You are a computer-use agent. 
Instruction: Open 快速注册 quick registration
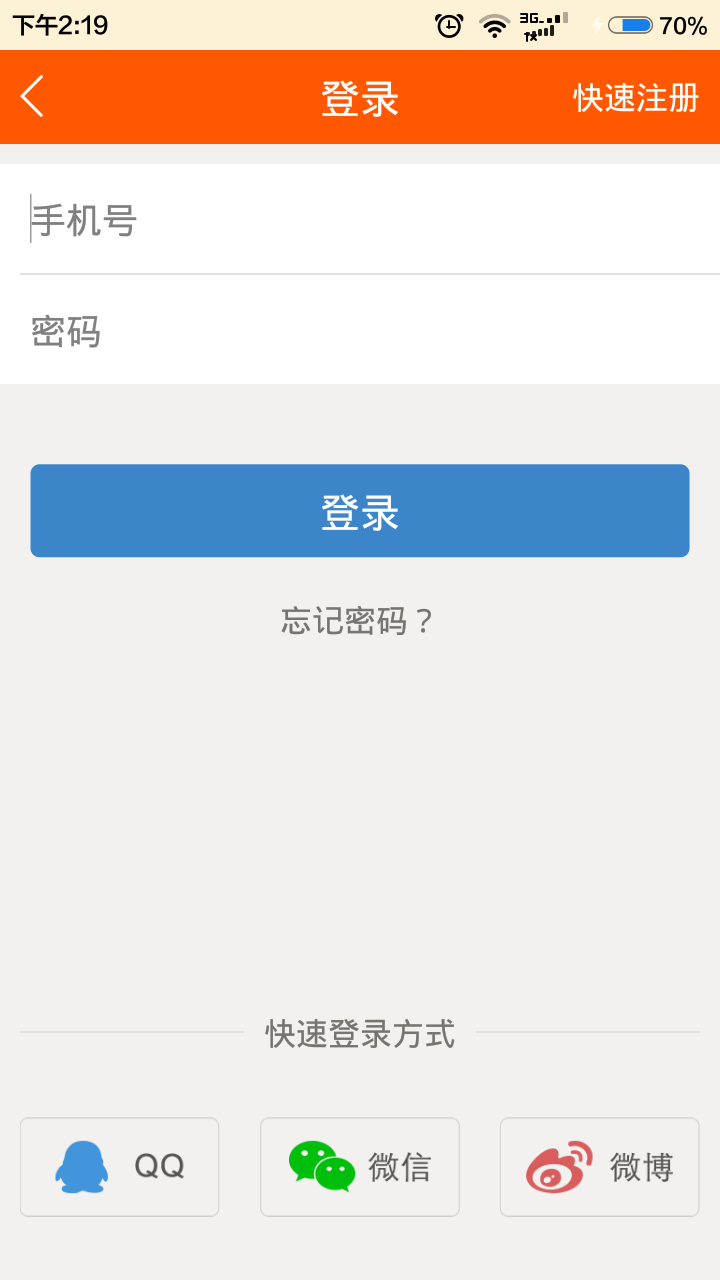(636, 98)
